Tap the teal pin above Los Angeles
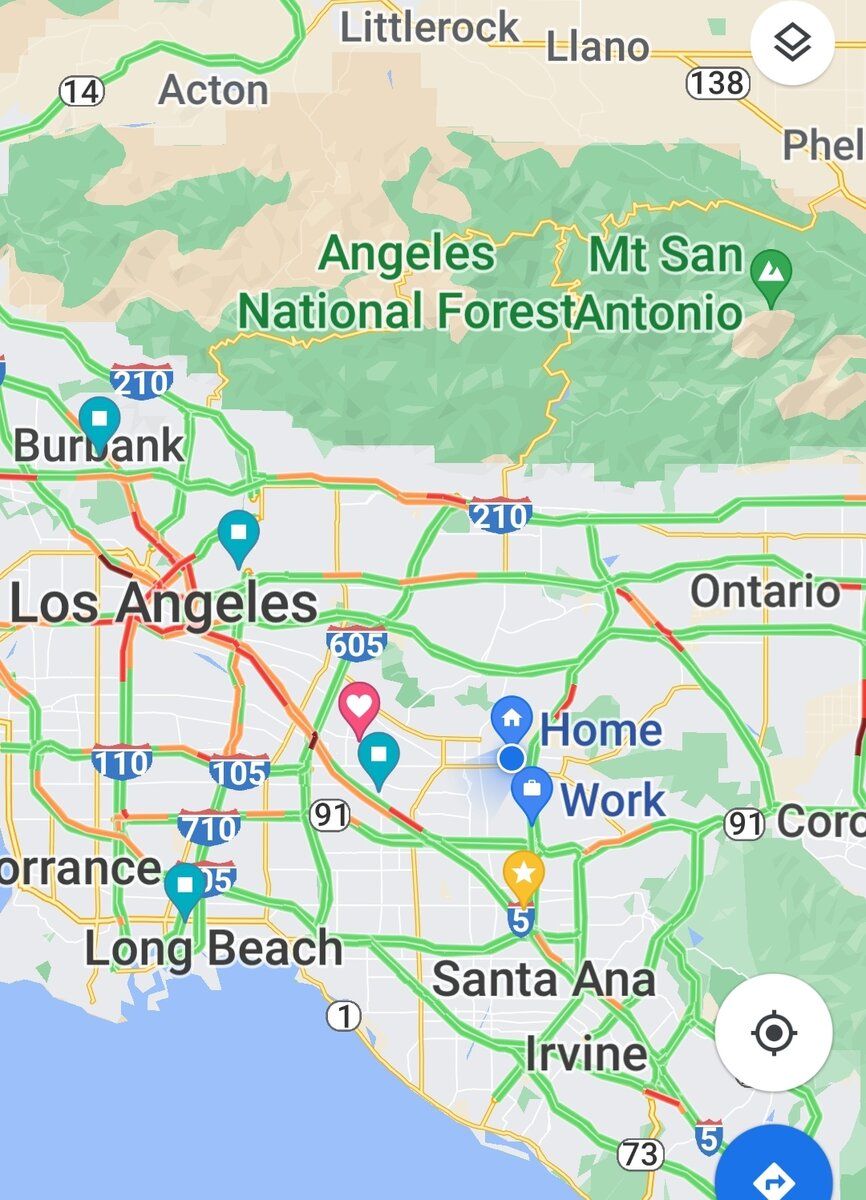 coord(238,533)
